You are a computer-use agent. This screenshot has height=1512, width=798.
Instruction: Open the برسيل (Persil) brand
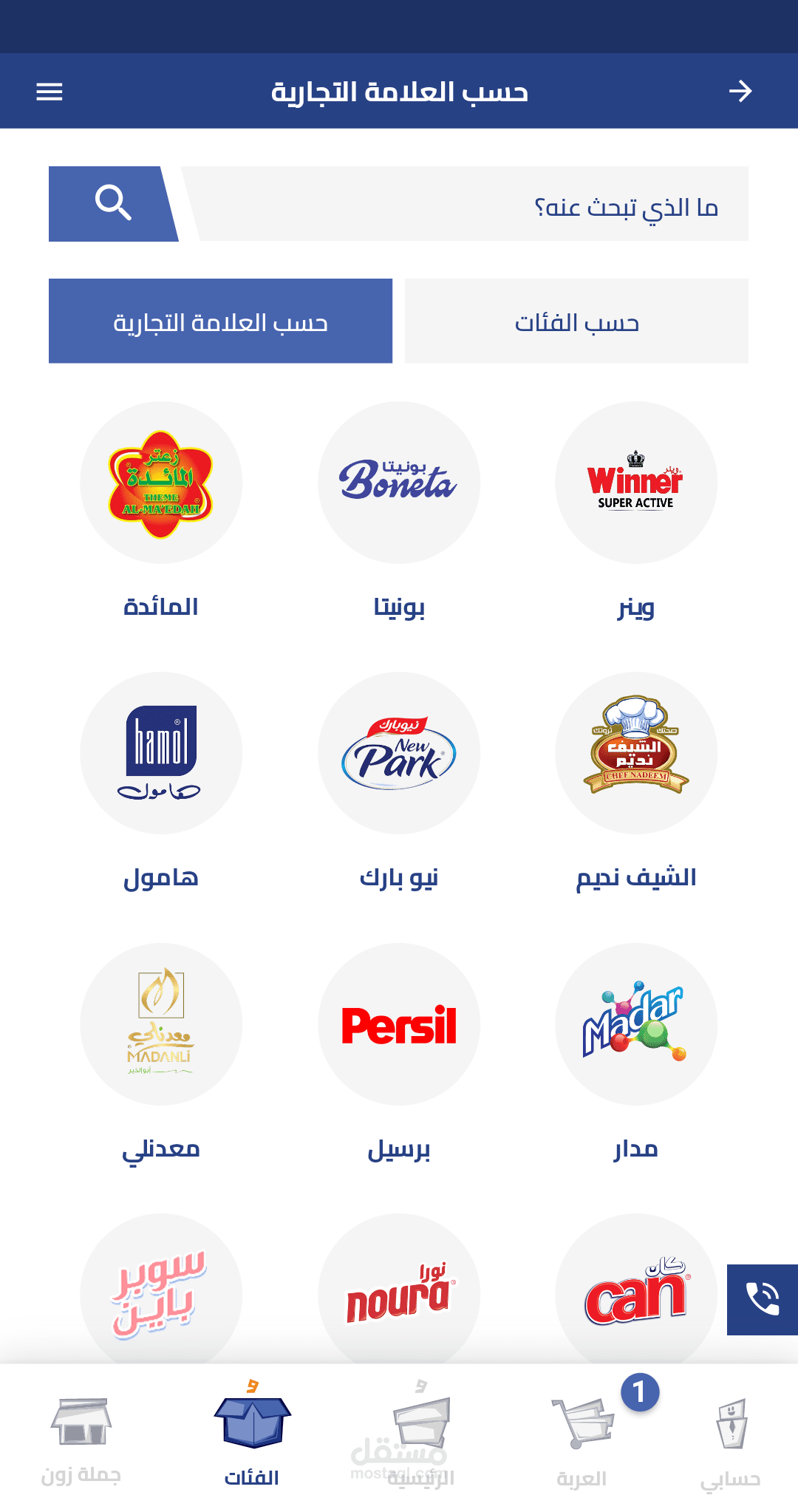coord(399,1025)
